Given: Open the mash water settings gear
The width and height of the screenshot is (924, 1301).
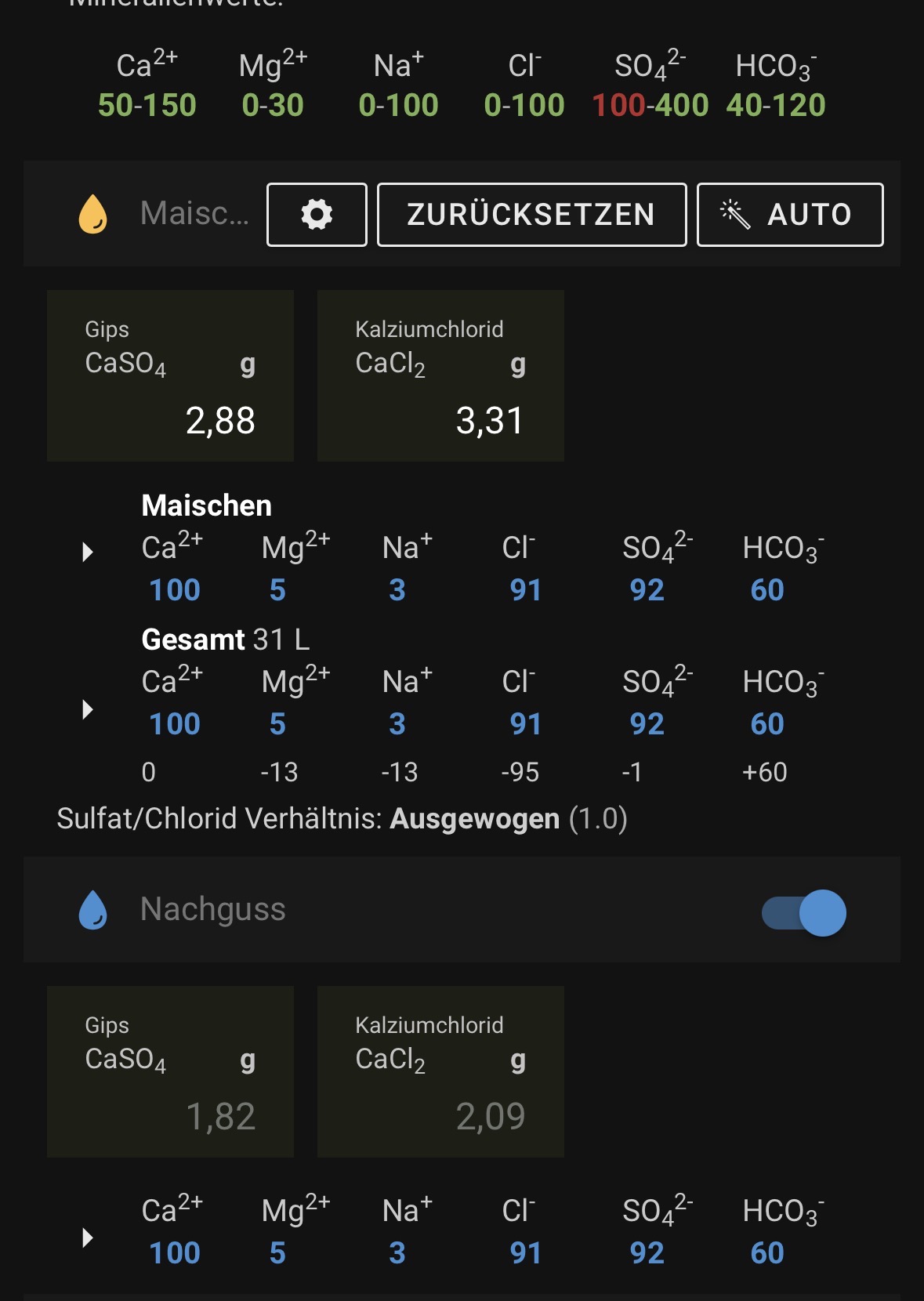Looking at the screenshot, I should coord(317,215).
